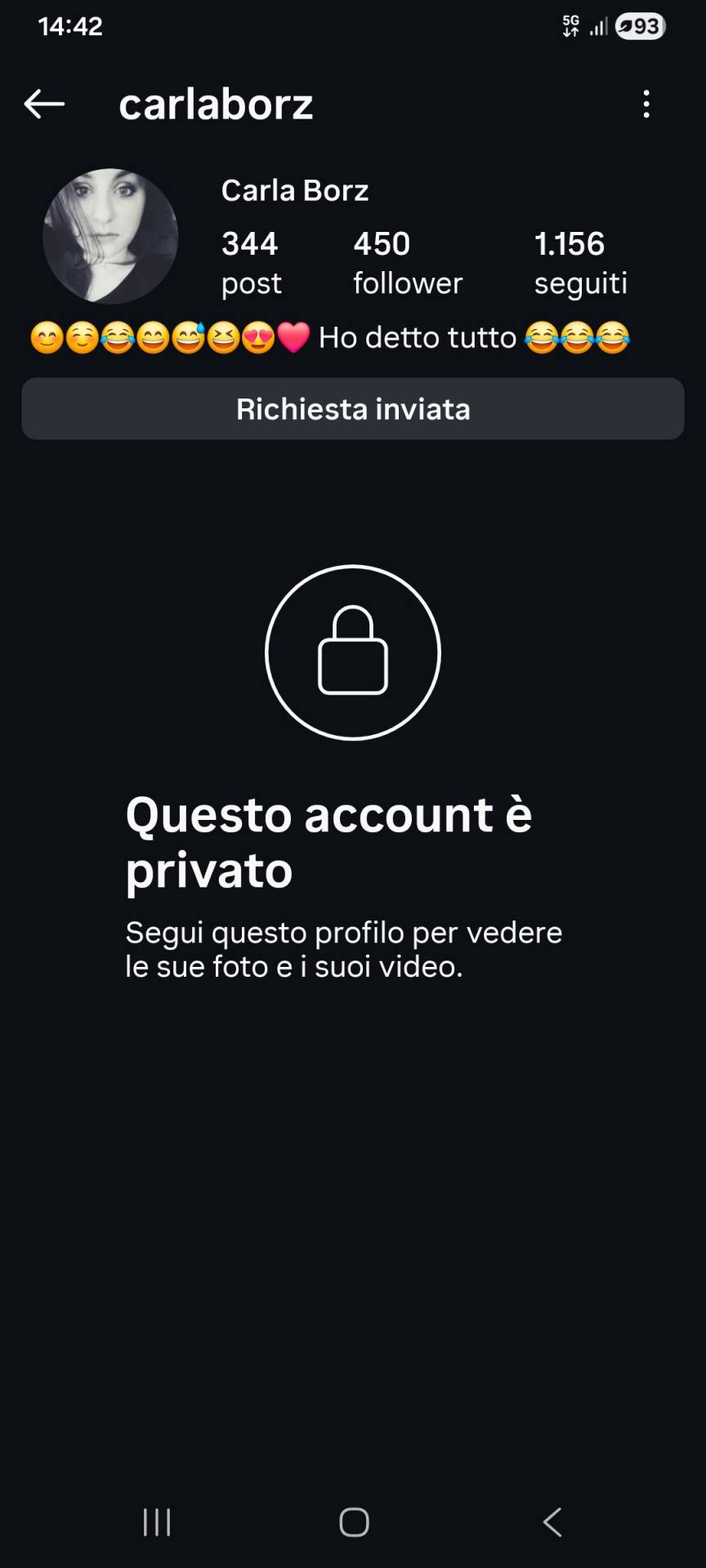
Task: Open the three-dot overflow menu
Action: pos(646,104)
